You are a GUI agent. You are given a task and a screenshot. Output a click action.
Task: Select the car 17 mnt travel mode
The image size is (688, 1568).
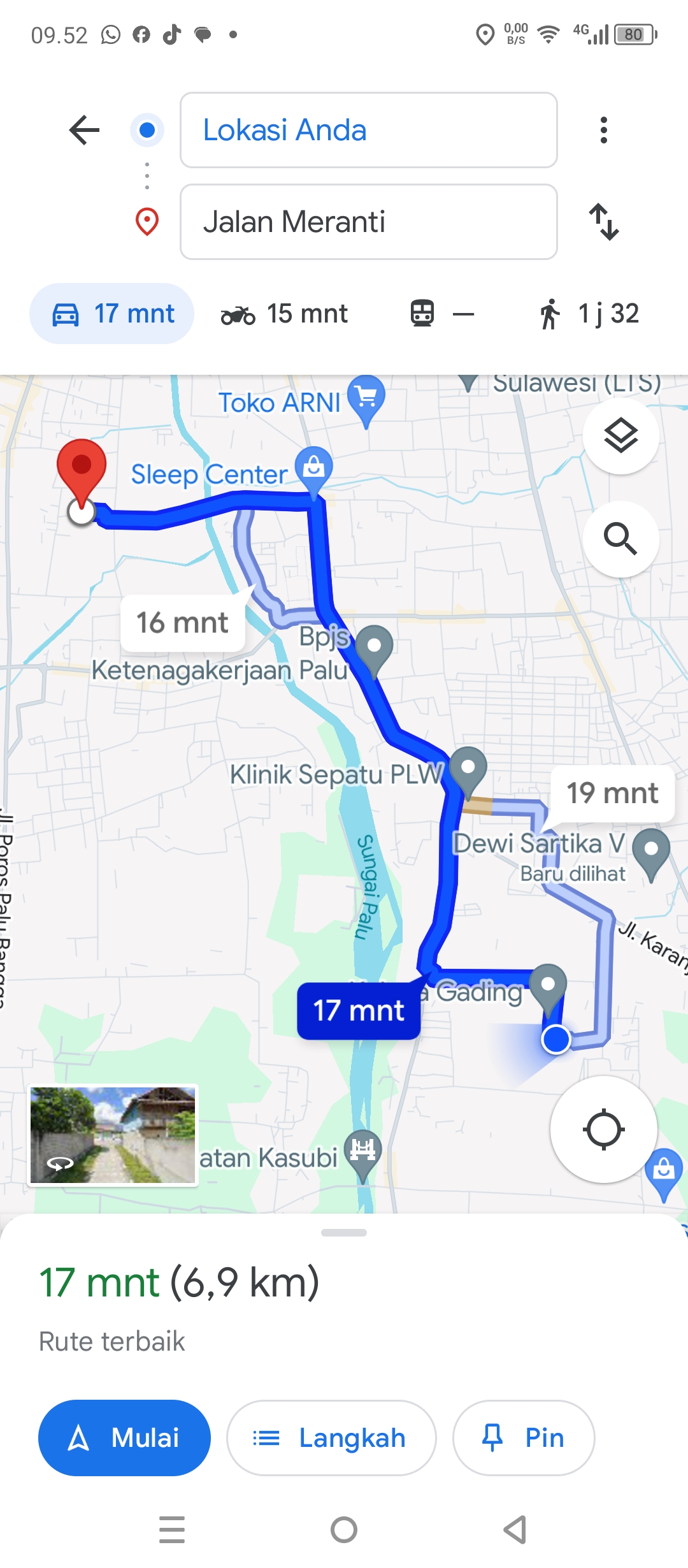[112, 314]
